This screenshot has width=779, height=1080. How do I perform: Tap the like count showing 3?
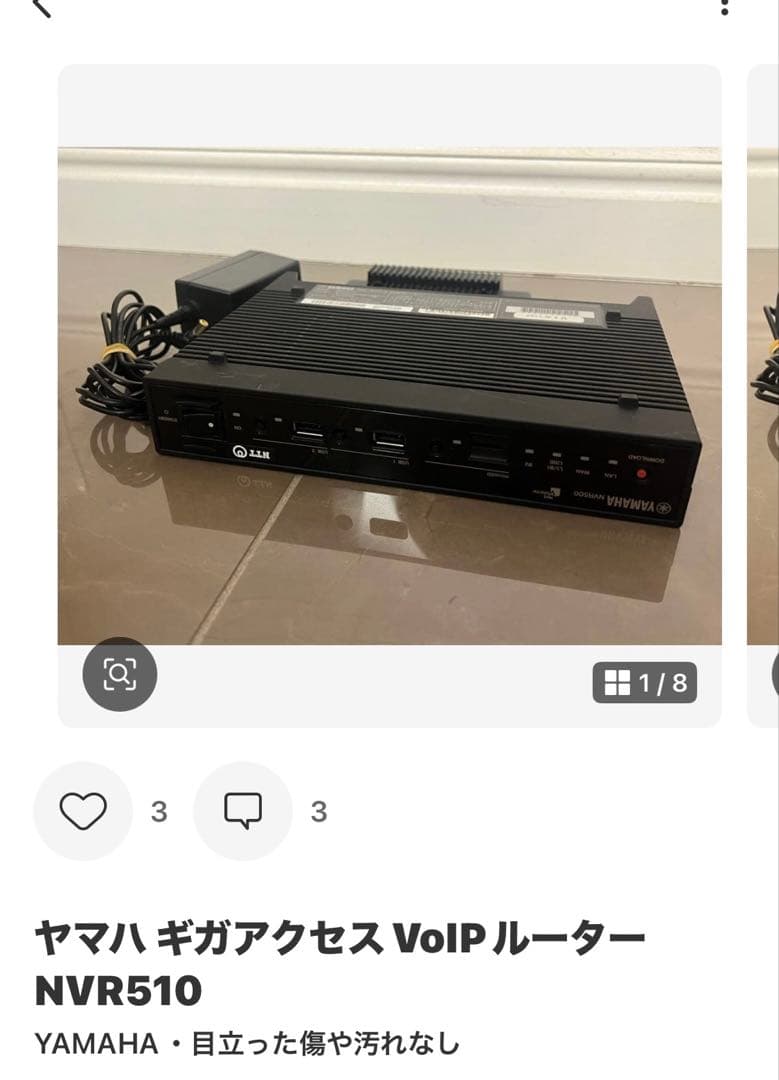[x=156, y=811]
